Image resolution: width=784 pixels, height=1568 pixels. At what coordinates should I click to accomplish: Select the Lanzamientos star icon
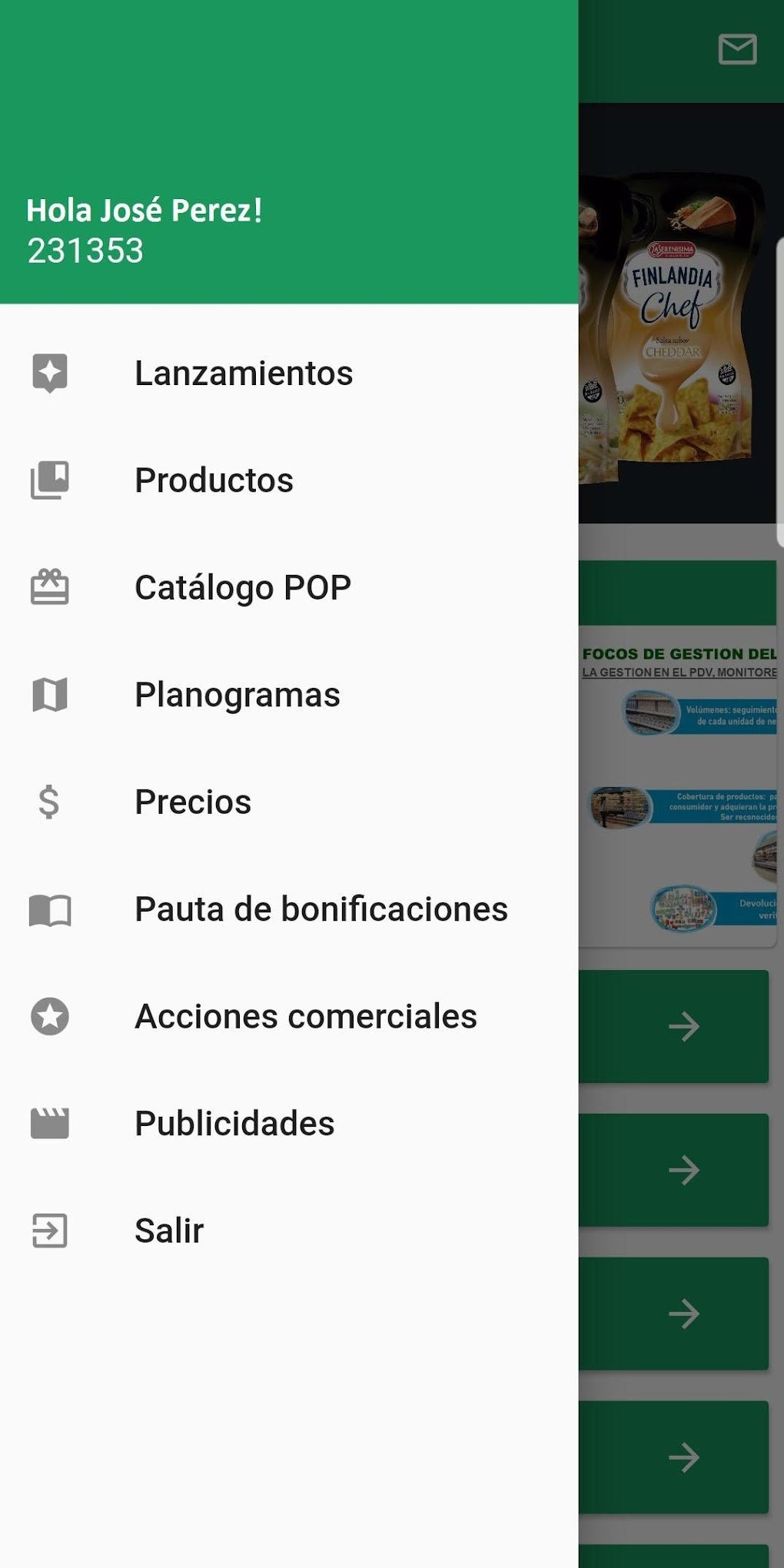tap(50, 374)
